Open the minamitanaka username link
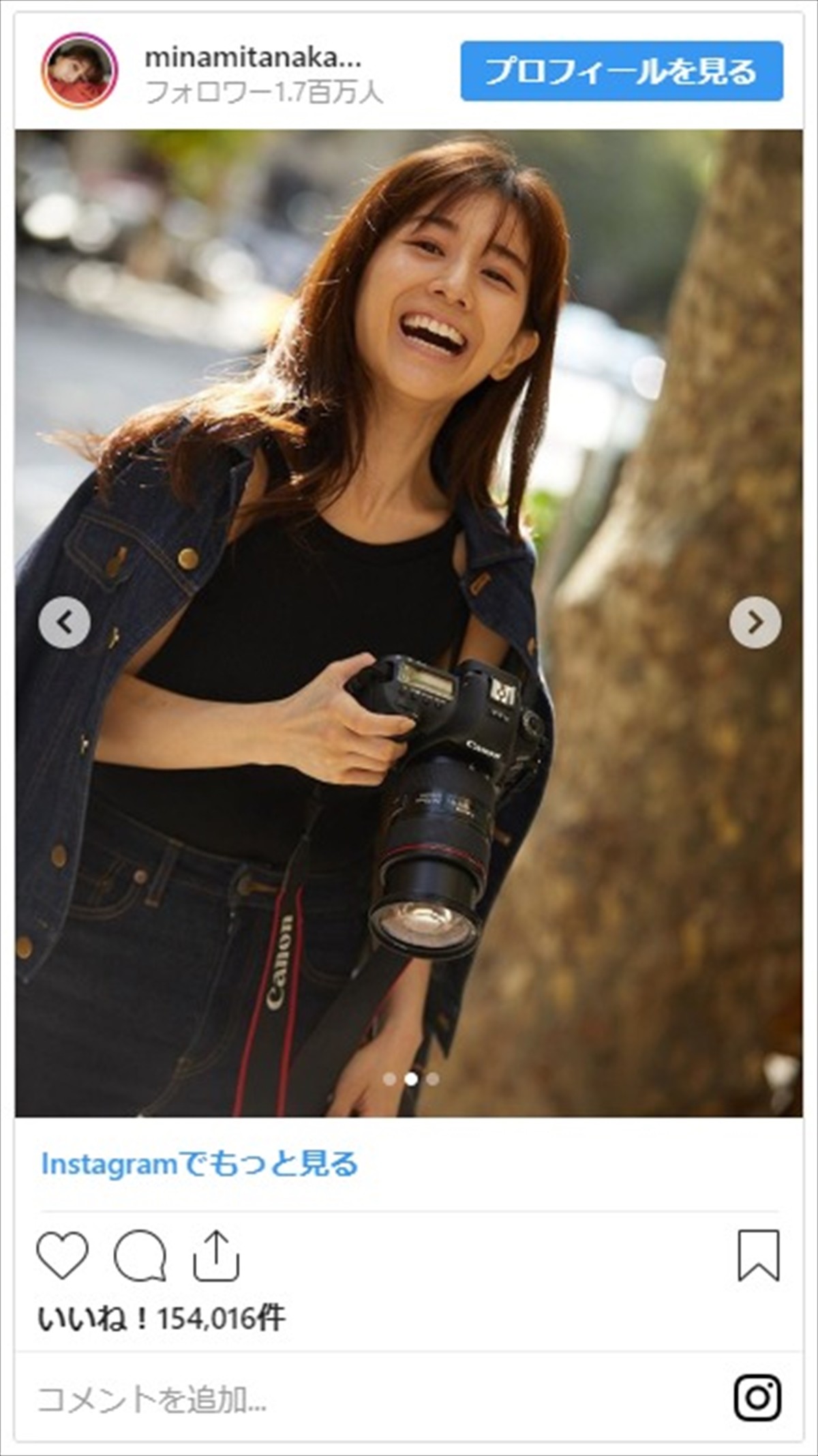 coord(252,59)
